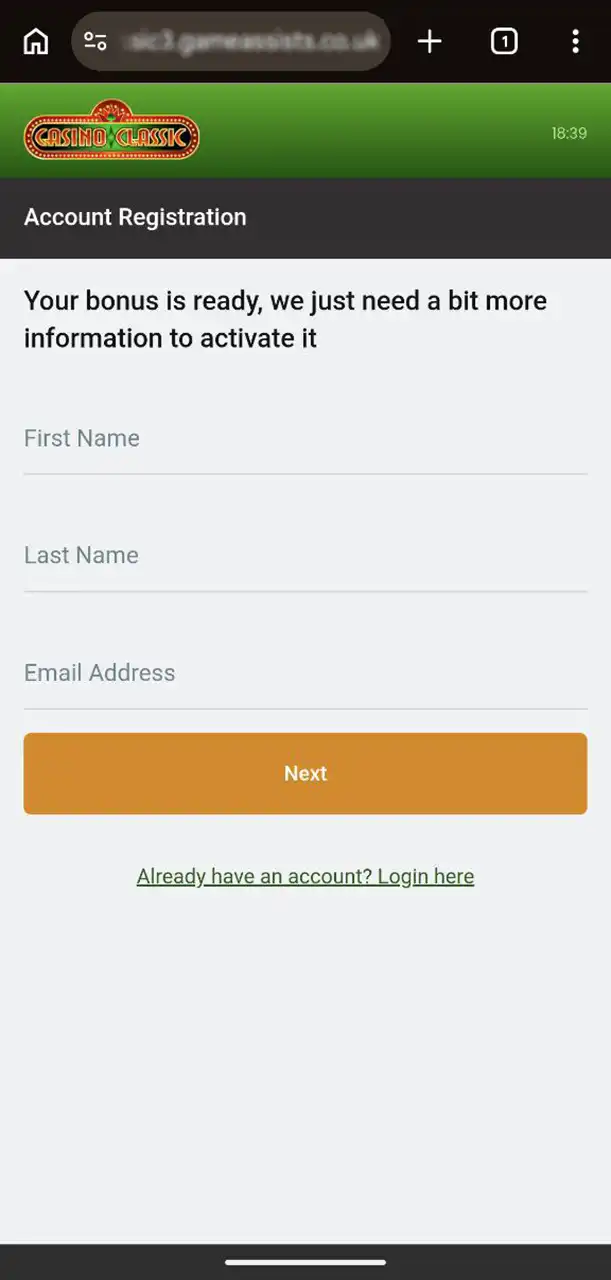Open the browser overflow menu
The height and width of the screenshot is (1280, 611).
[x=574, y=41]
